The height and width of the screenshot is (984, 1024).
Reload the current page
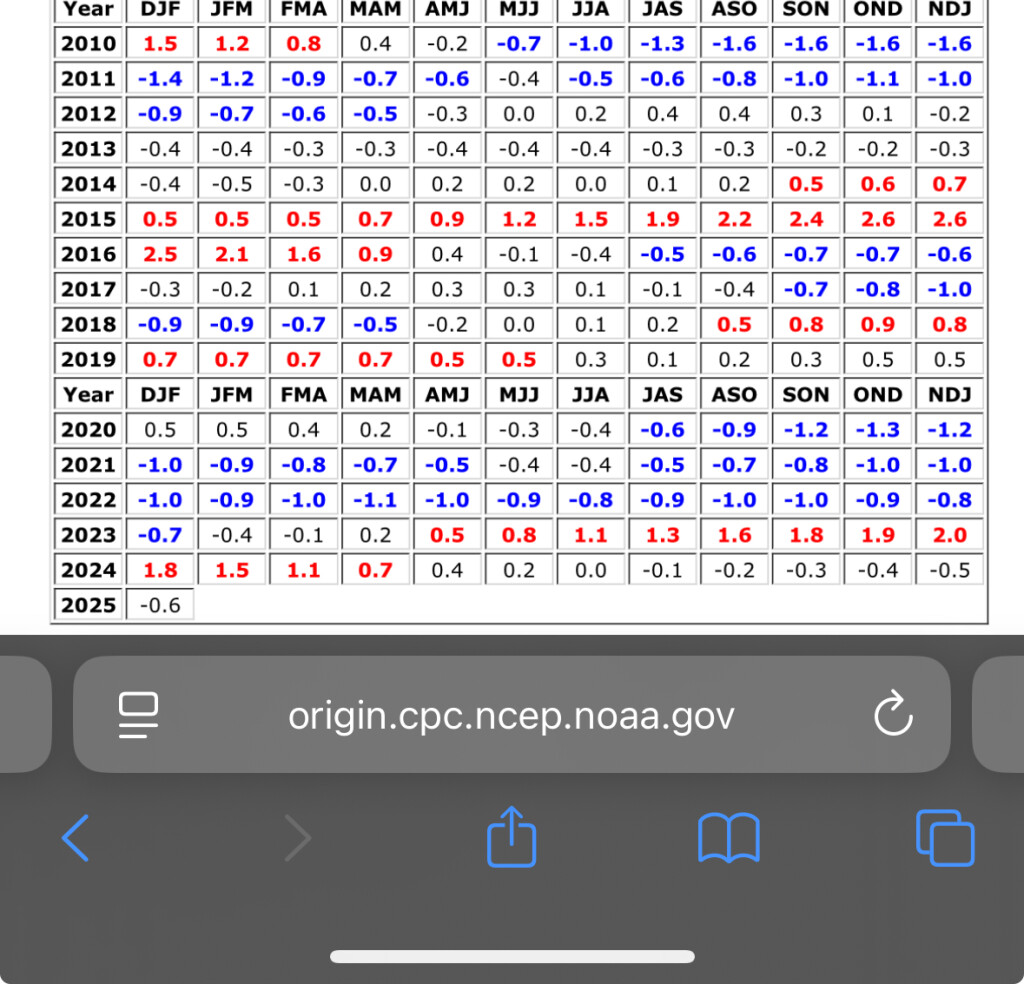click(x=893, y=713)
